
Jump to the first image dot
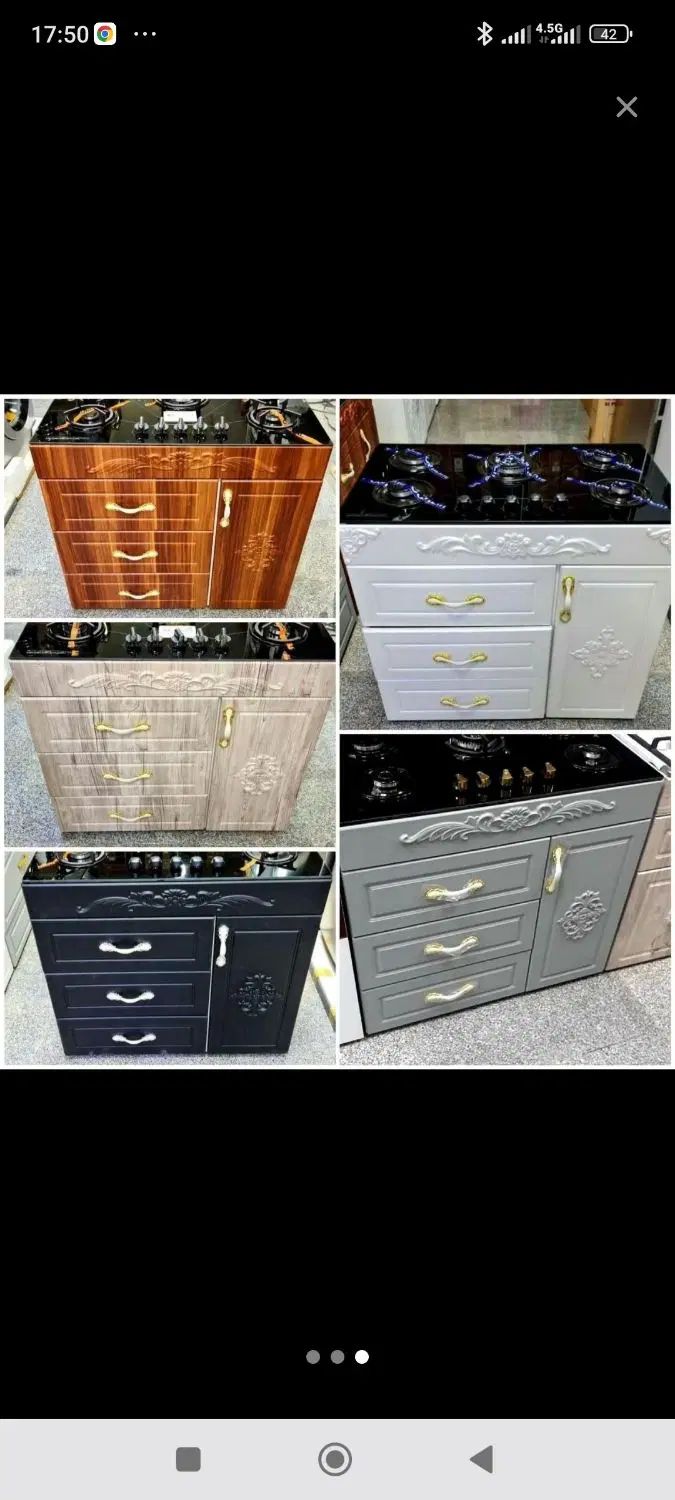click(313, 1357)
